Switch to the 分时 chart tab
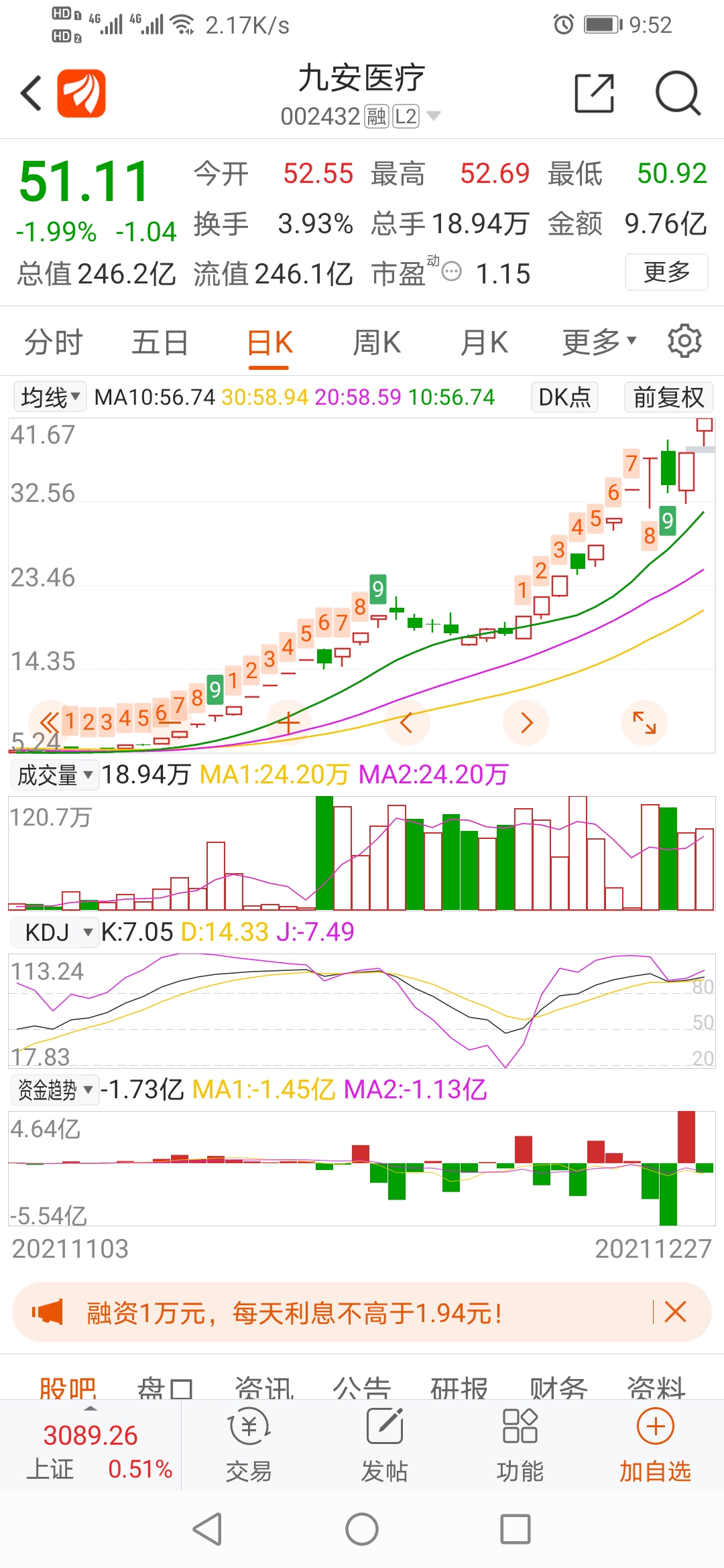This screenshot has height=1568, width=724. [54, 342]
